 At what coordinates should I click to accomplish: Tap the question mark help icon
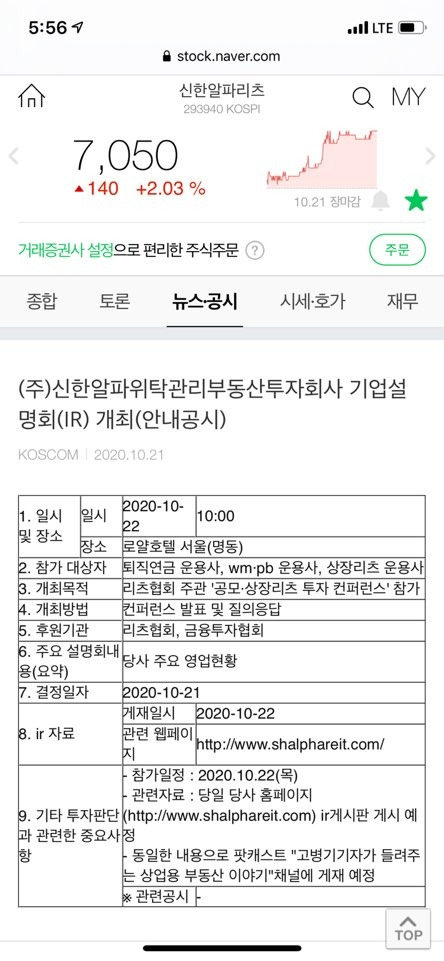point(255,251)
